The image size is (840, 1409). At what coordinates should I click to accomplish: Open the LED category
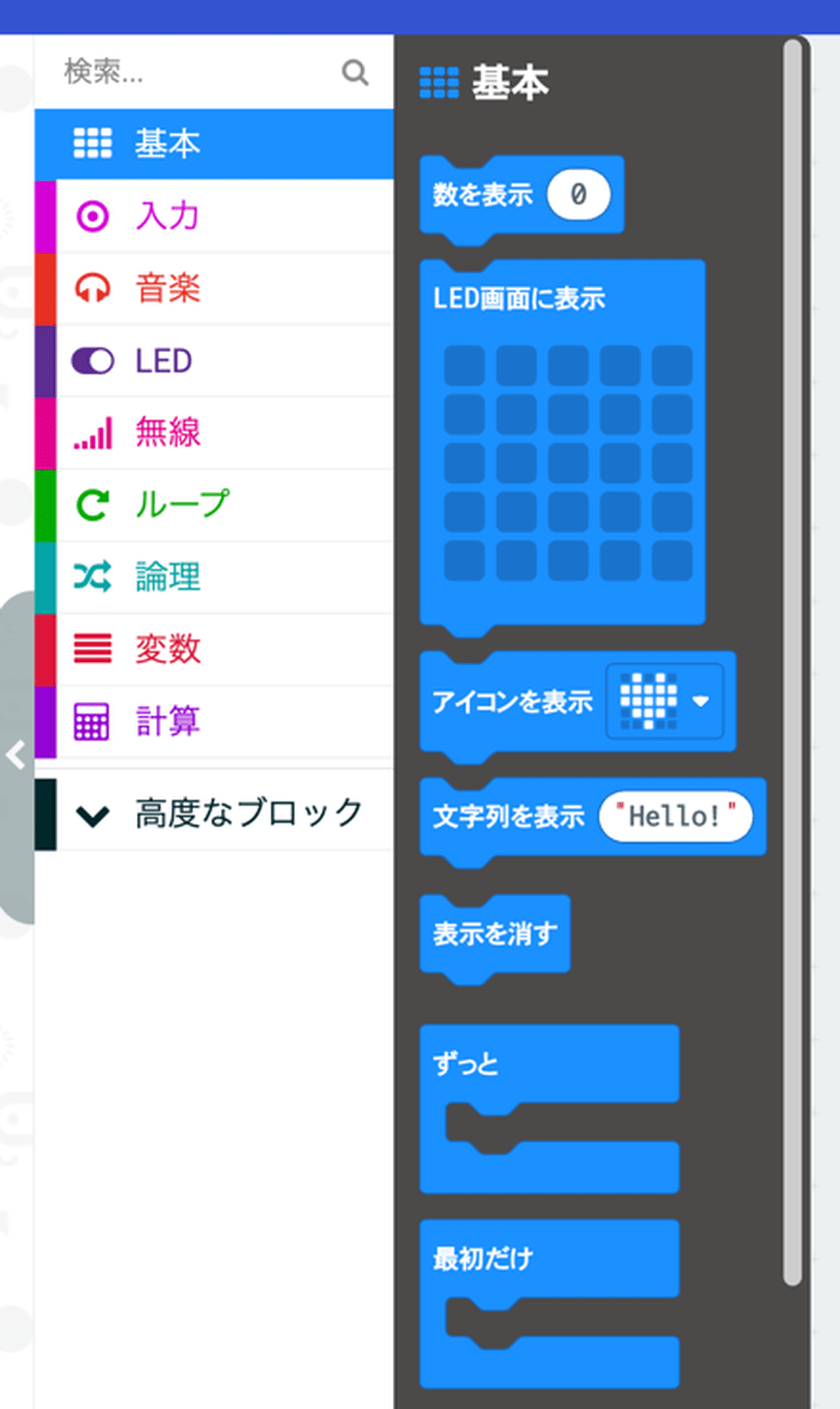click(x=215, y=360)
